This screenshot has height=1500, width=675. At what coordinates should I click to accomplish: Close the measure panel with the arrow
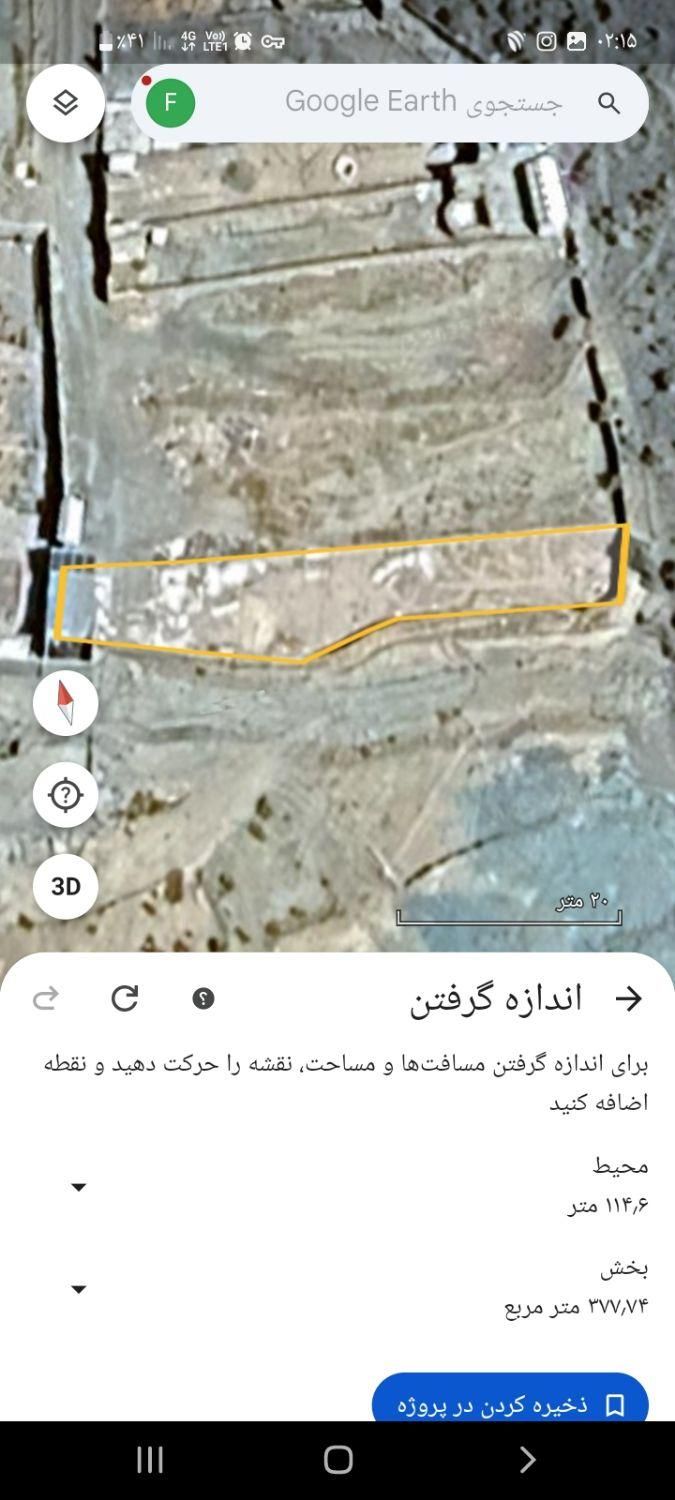(x=628, y=998)
